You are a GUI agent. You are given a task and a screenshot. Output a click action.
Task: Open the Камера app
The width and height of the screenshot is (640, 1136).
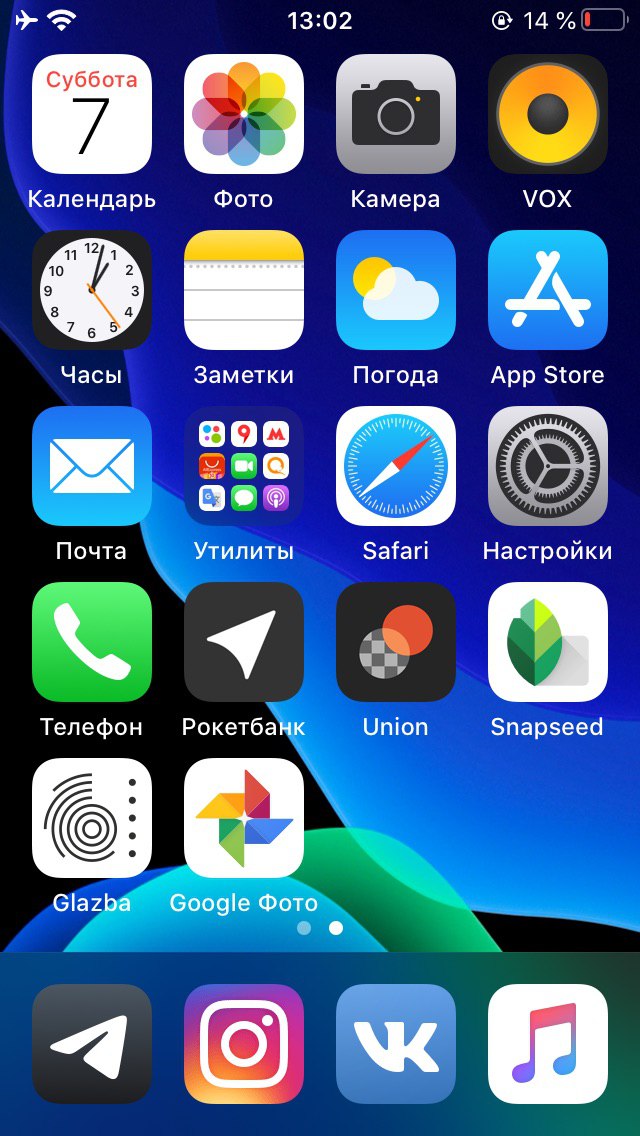pos(396,114)
